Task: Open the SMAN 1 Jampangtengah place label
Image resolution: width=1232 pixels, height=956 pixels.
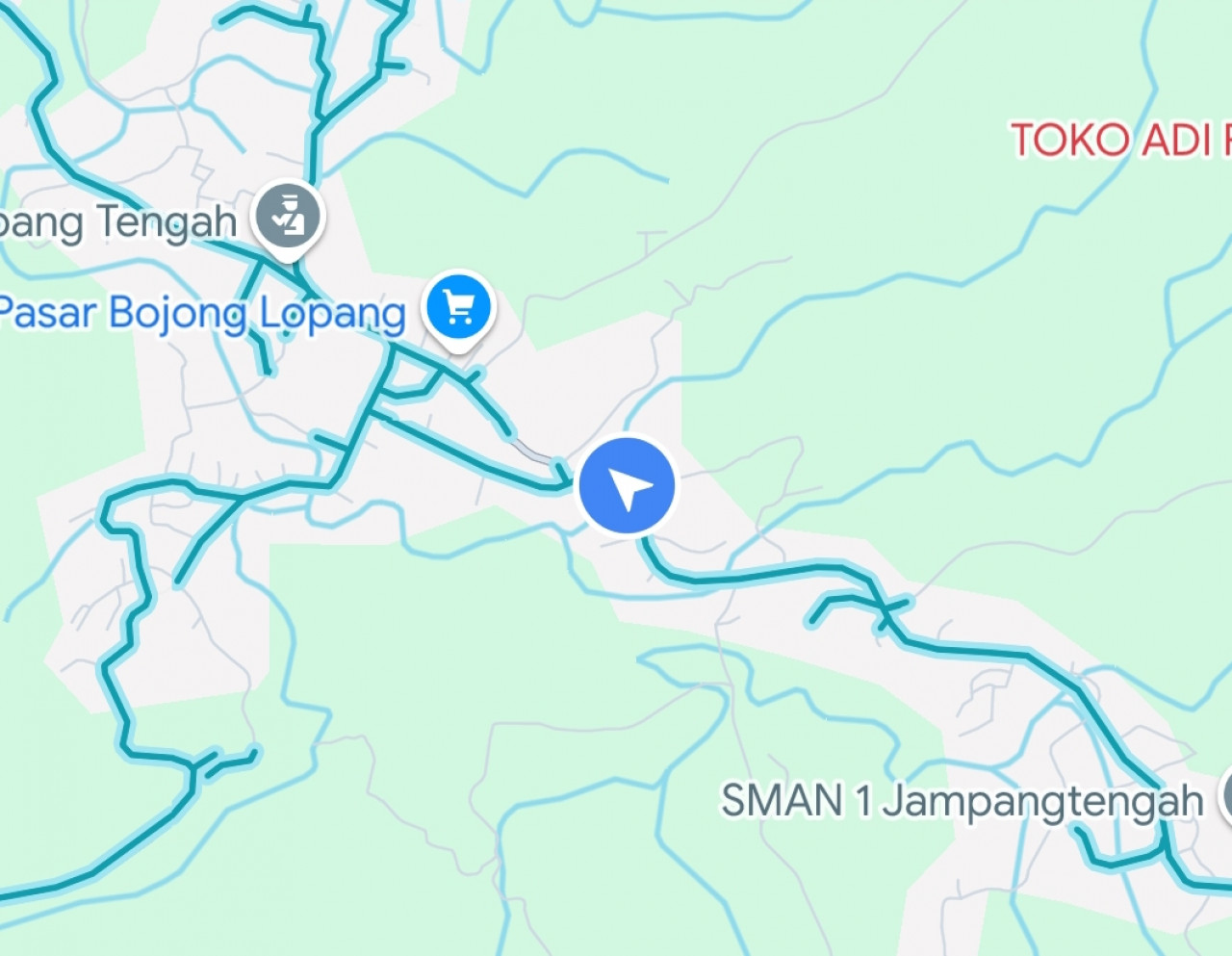Action: coord(962,801)
